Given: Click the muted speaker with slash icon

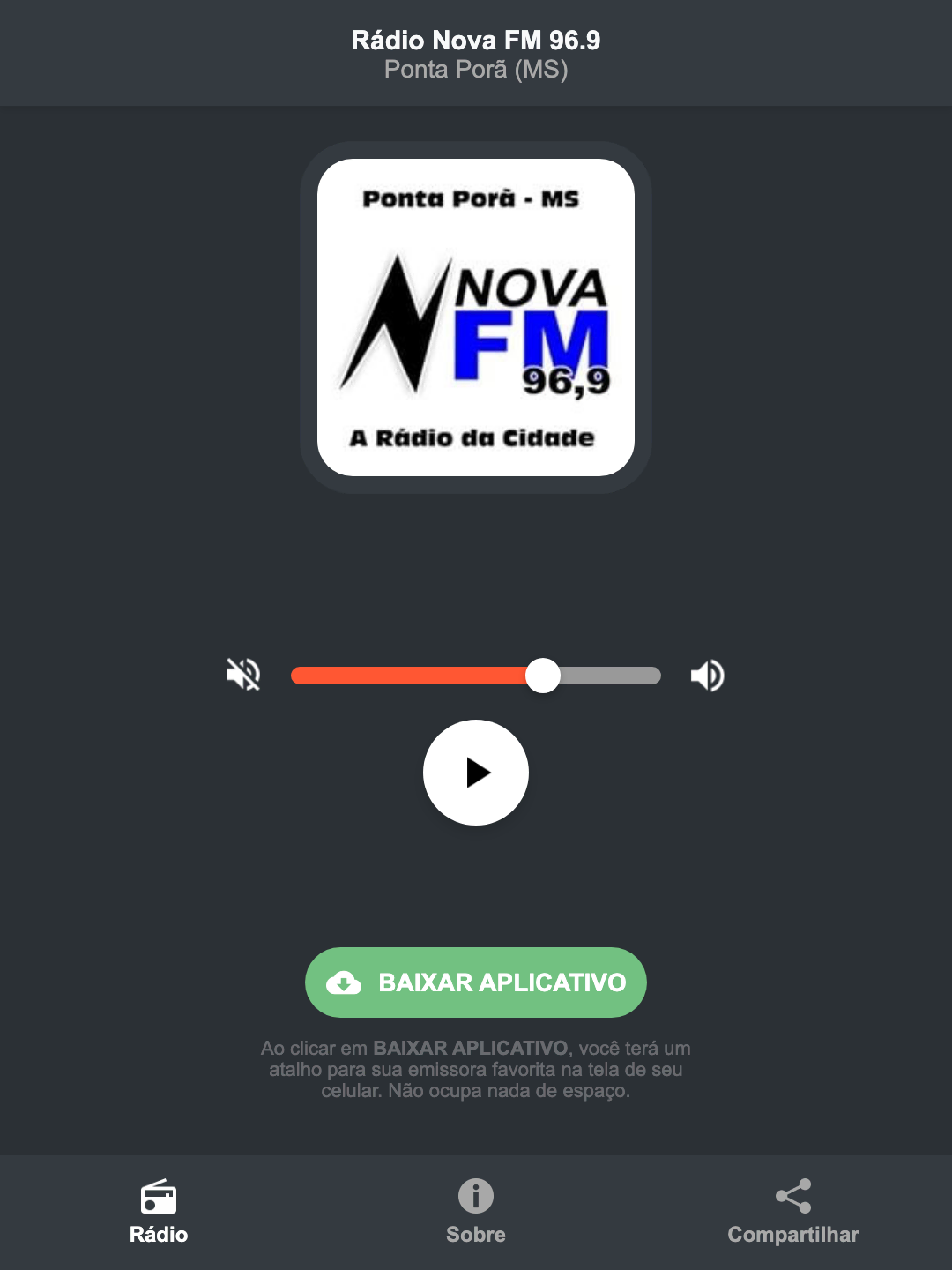Looking at the screenshot, I should (x=242, y=675).
